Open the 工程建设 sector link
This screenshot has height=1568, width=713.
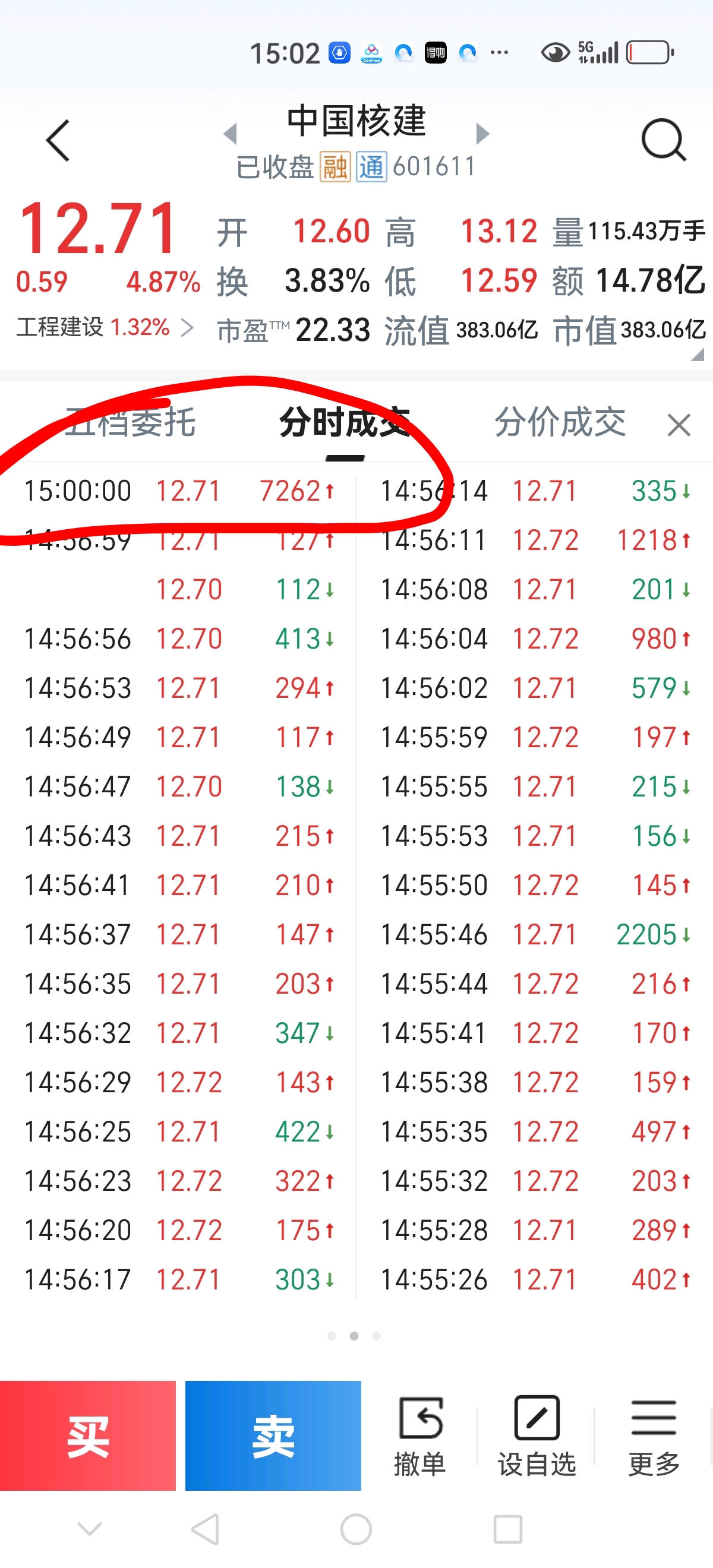click(x=103, y=327)
